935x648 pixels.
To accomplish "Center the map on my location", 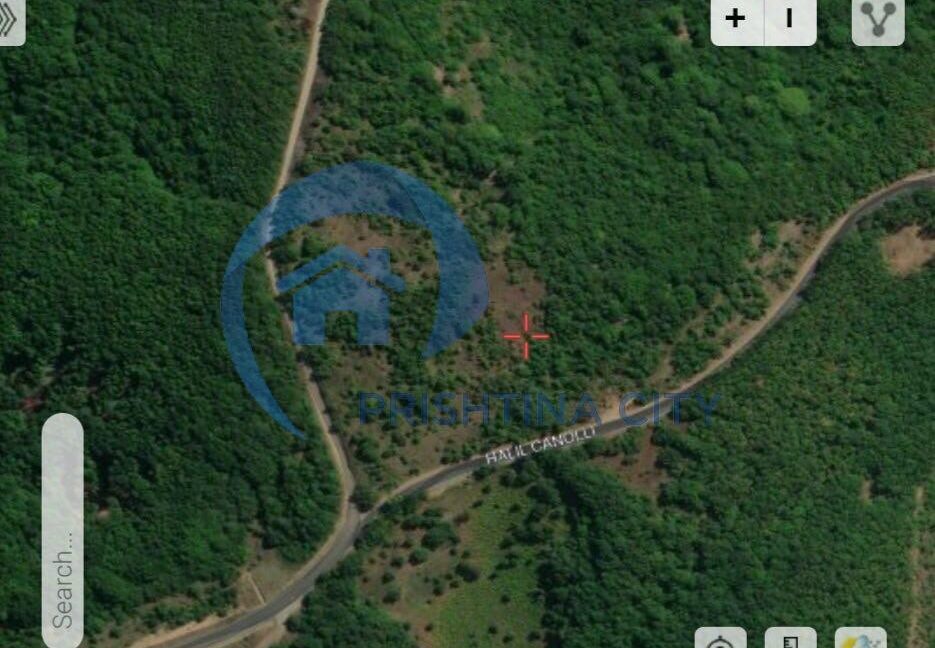I will click(720, 640).
